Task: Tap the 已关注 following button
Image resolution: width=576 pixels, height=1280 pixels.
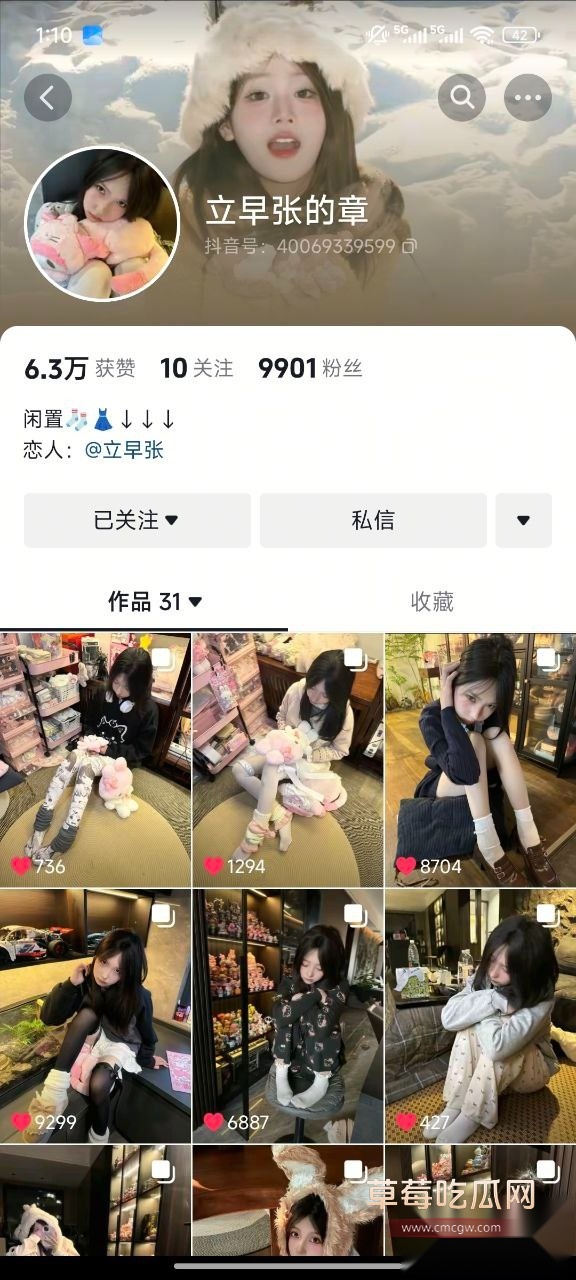Action: (137, 520)
